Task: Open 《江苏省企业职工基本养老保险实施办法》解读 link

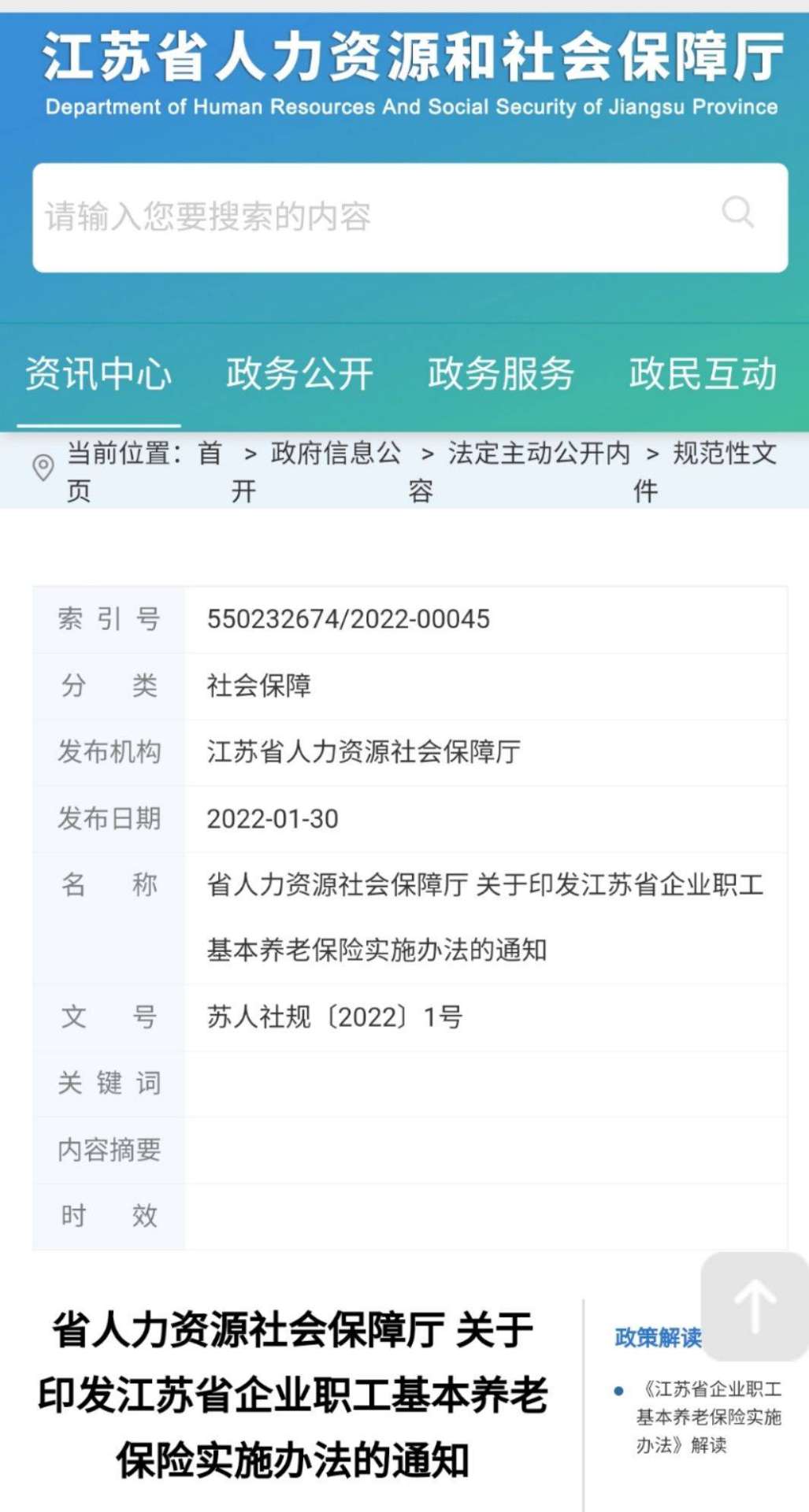Action: coord(707,1417)
